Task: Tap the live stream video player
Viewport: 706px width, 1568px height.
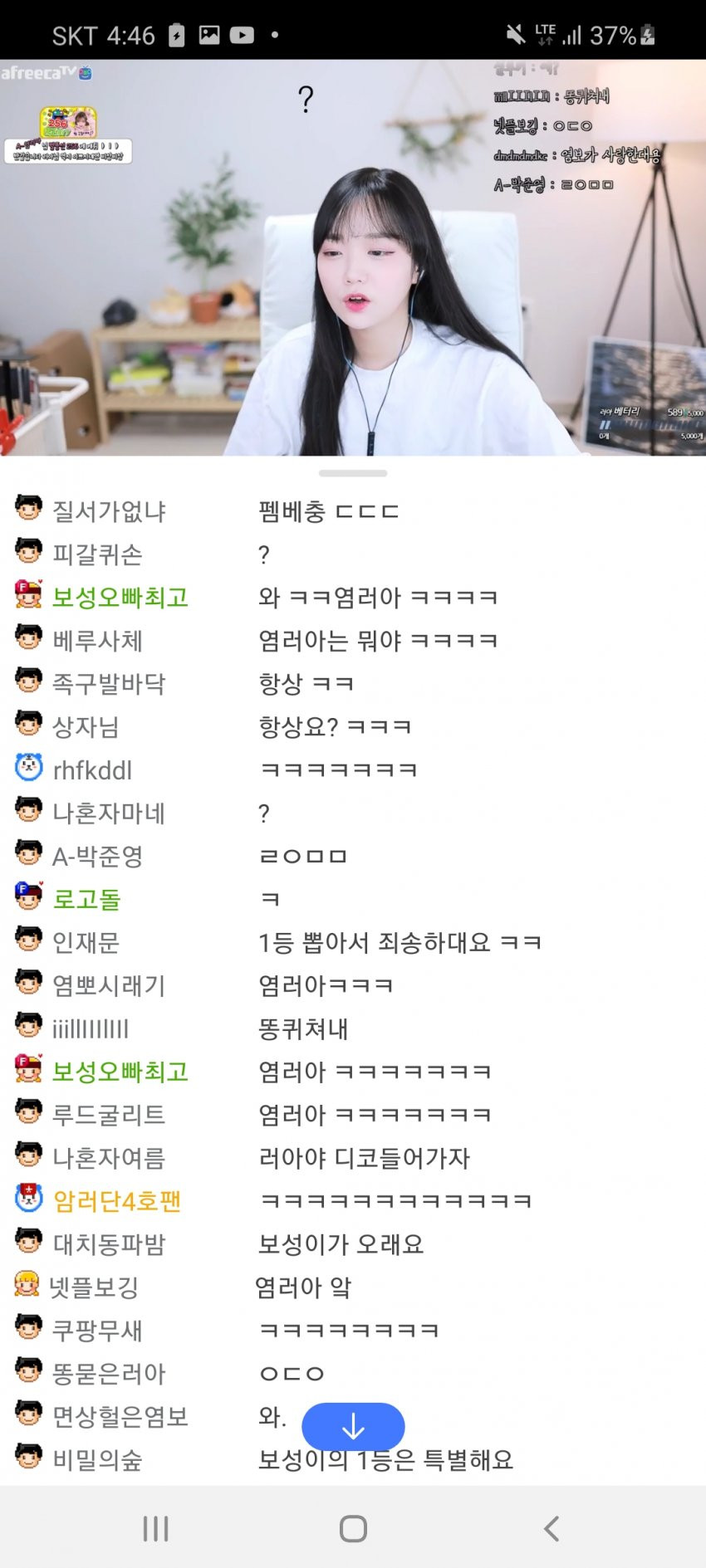Action: point(353,257)
